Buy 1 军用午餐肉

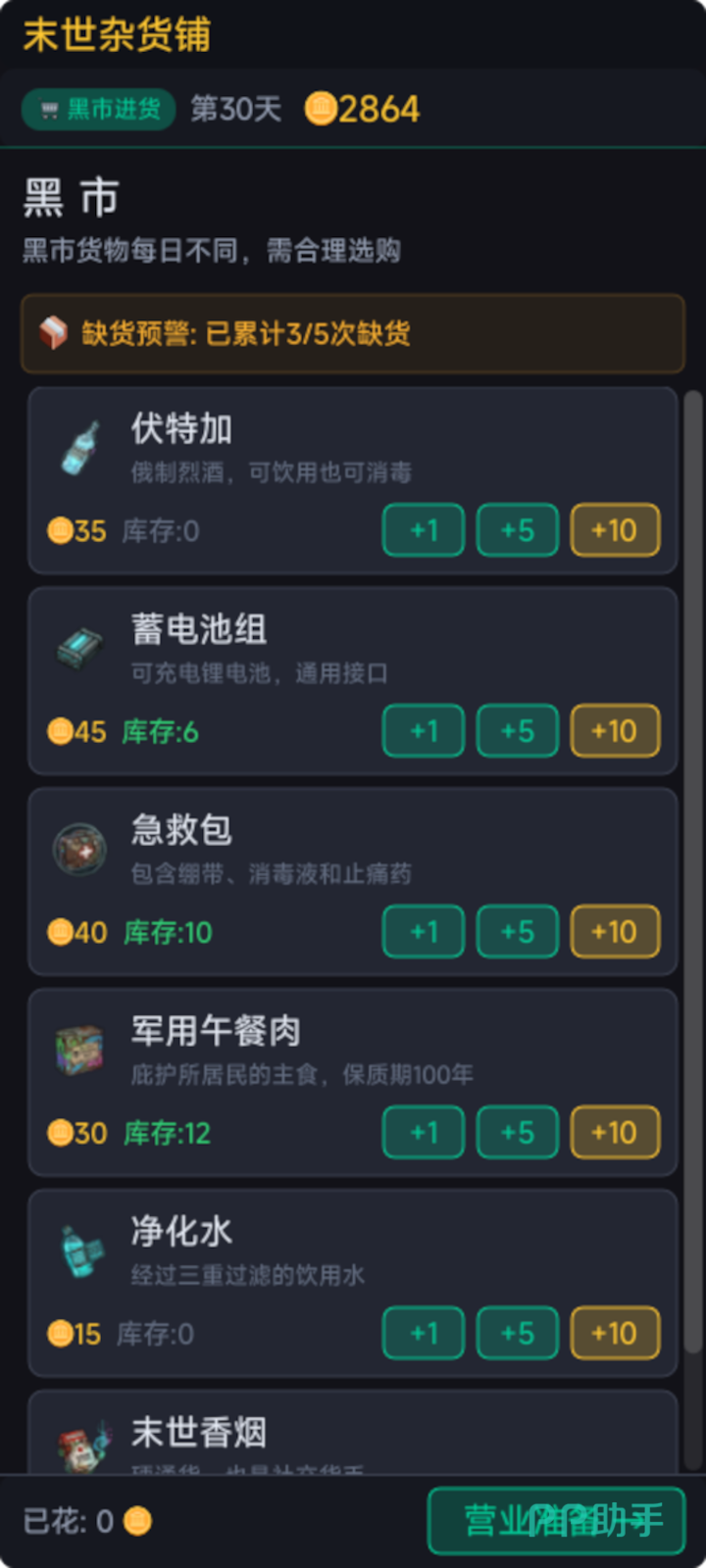(423, 1132)
